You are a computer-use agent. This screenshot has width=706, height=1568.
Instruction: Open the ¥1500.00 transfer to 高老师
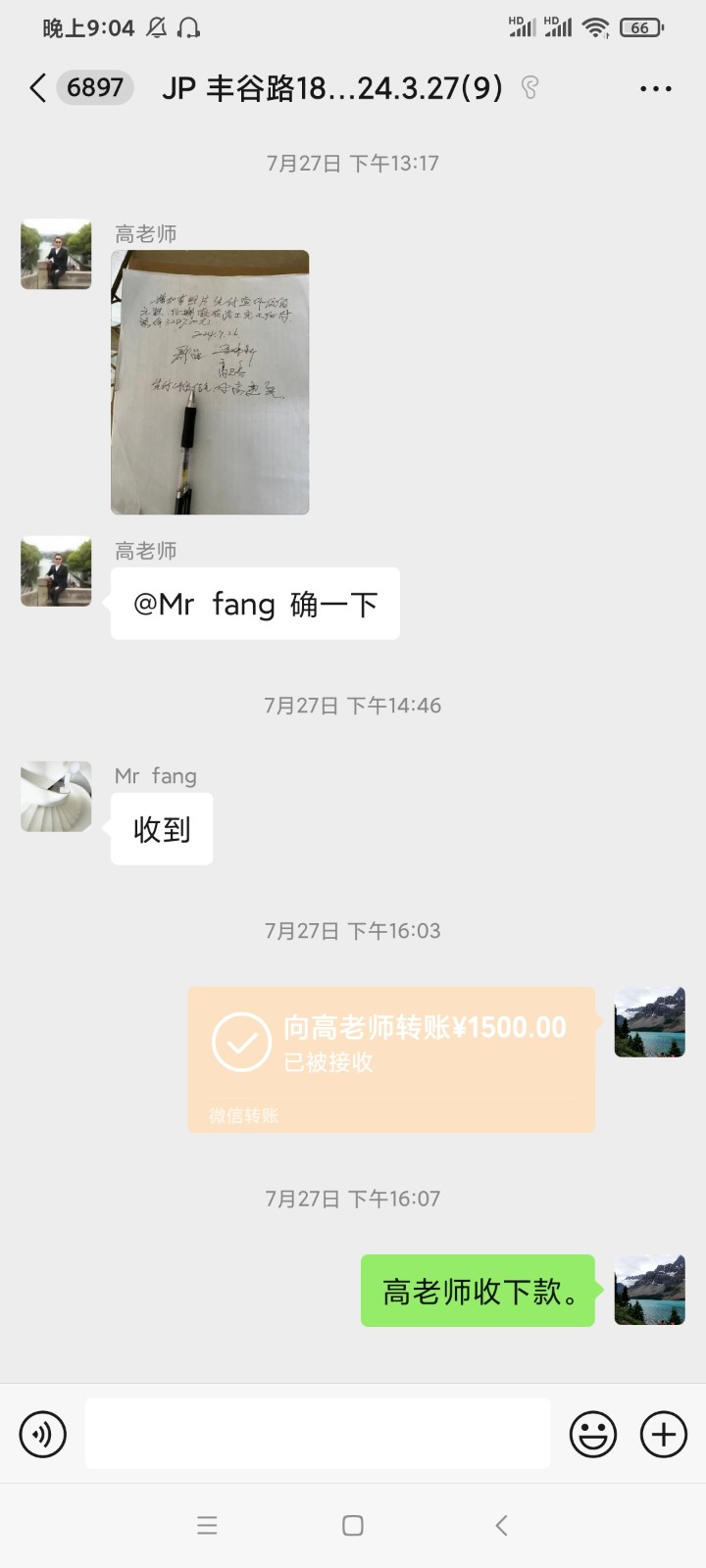[391, 1058]
